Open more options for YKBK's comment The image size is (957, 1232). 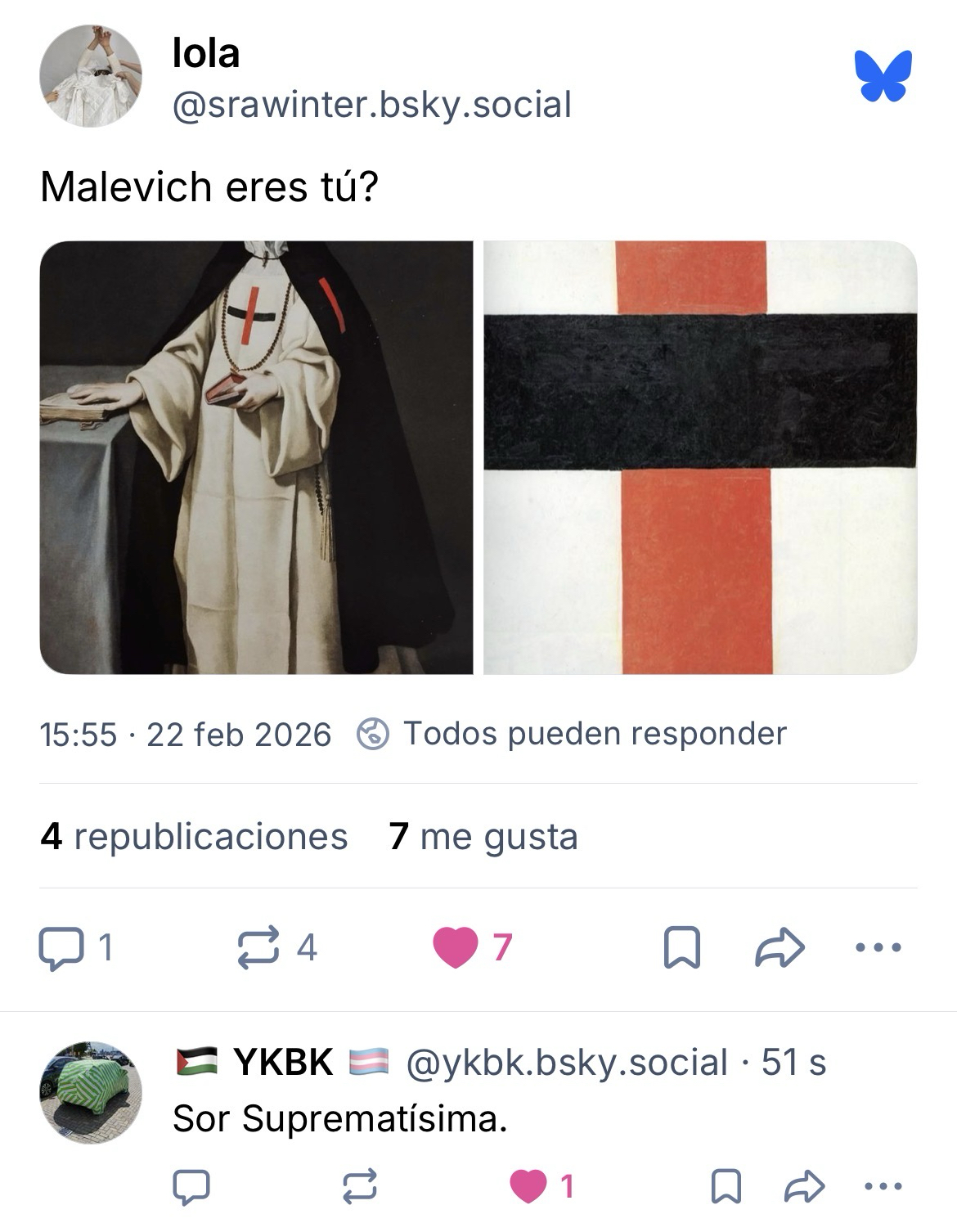point(883,1186)
